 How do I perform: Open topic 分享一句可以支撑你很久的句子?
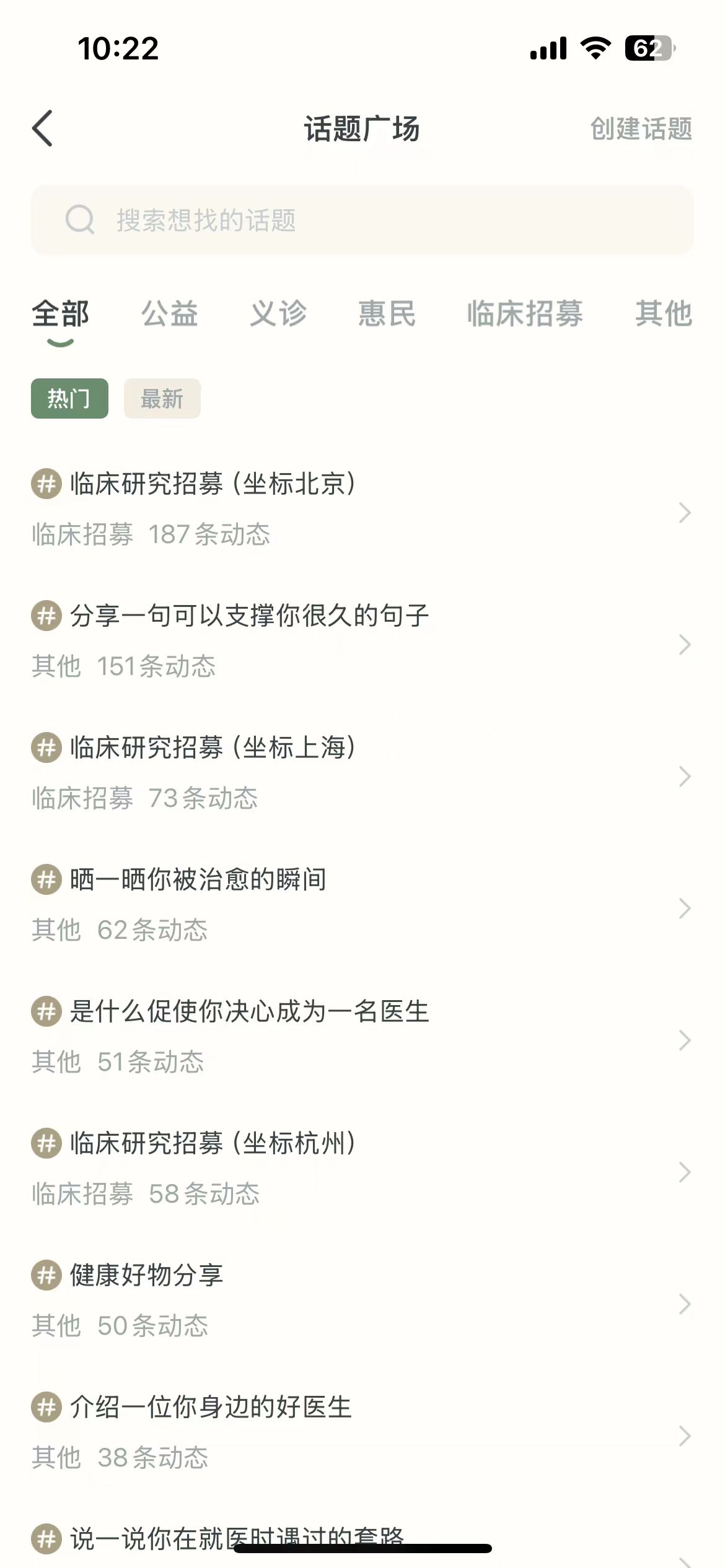[x=362, y=641]
